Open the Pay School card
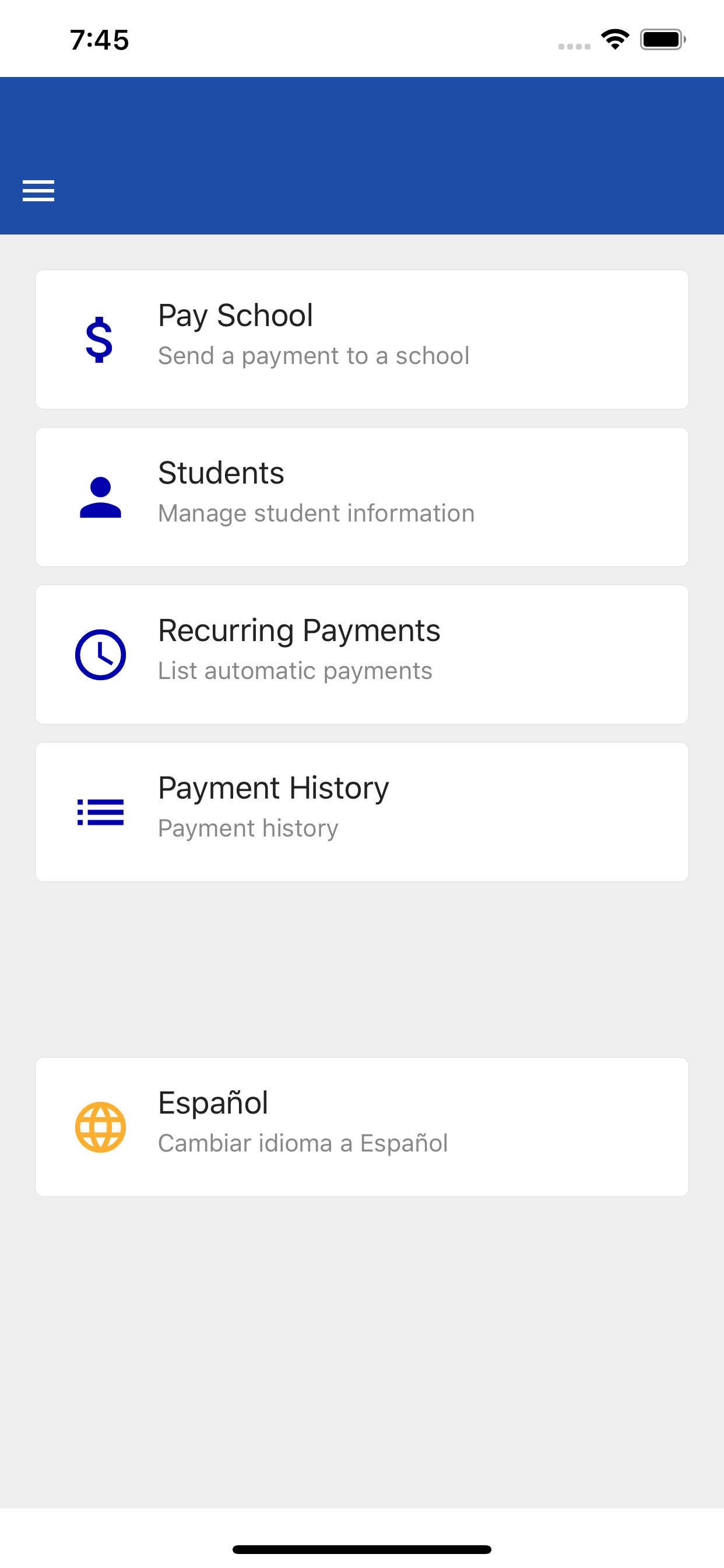 click(x=362, y=338)
